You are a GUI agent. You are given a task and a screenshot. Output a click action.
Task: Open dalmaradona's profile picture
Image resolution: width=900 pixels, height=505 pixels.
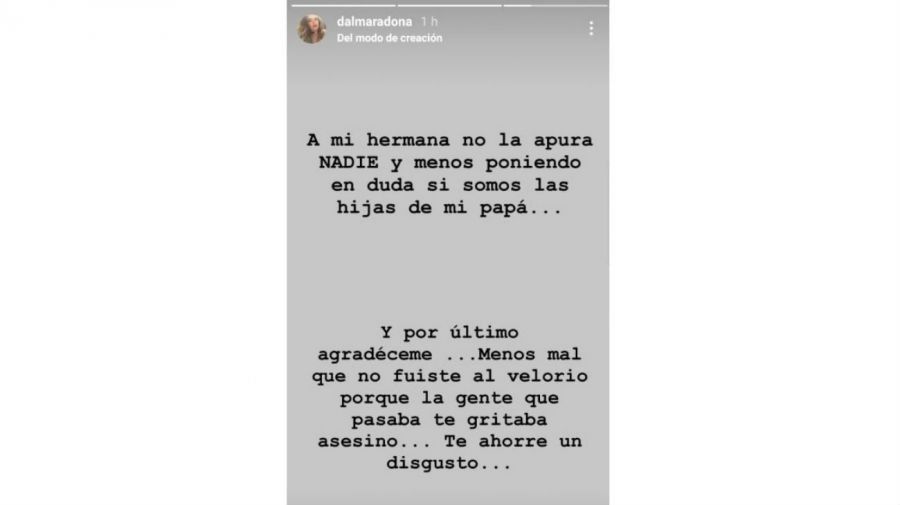click(311, 30)
